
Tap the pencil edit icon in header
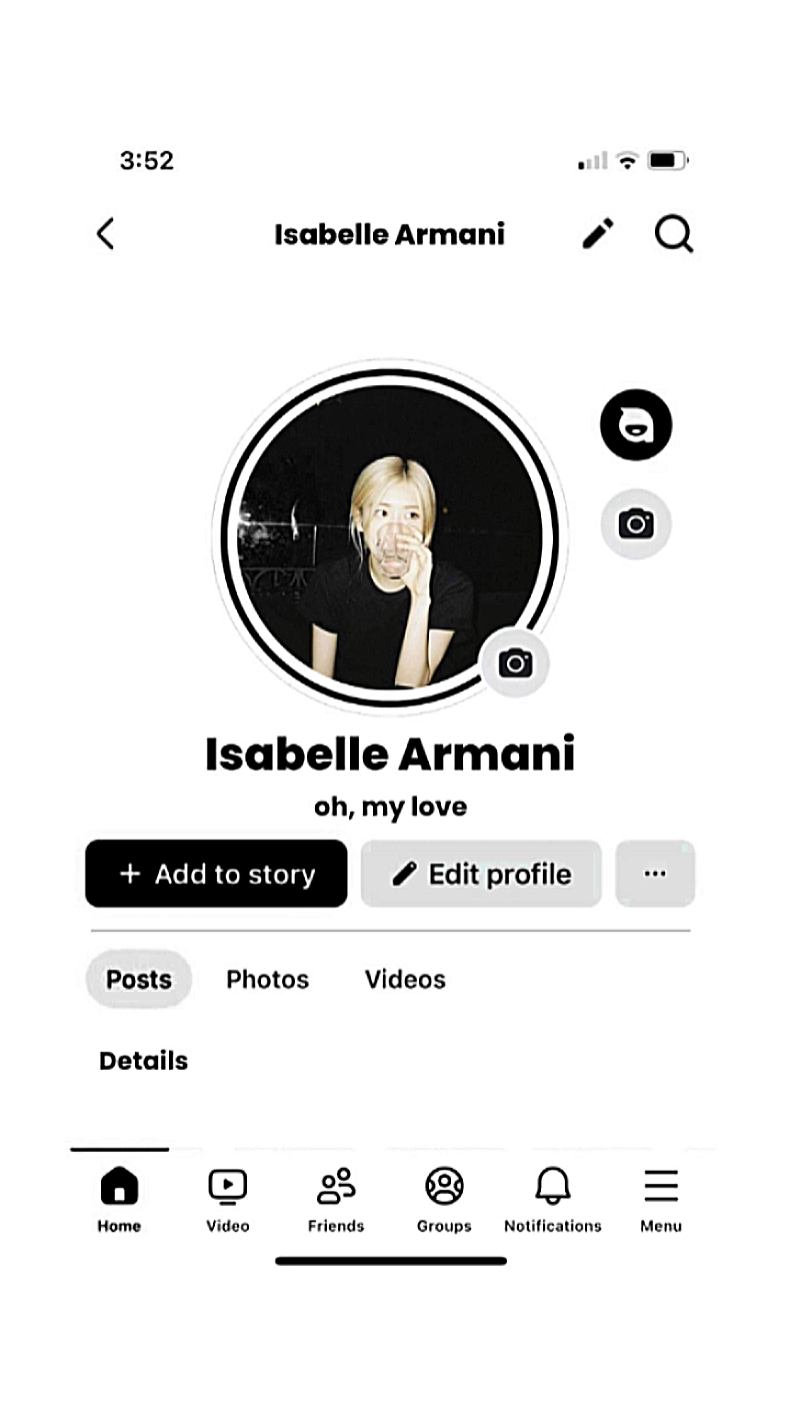[x=598, y=234]
